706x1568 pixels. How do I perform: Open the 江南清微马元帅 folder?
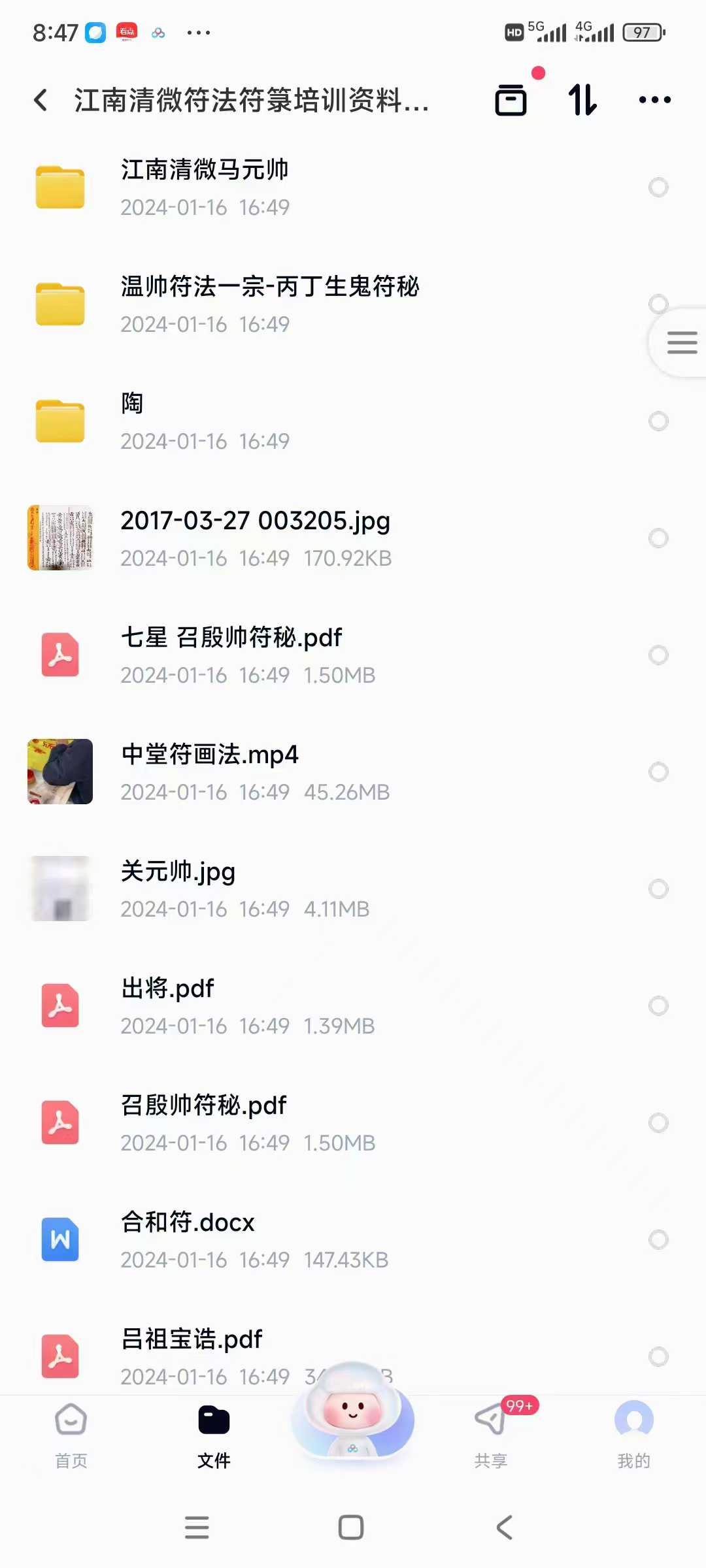point(204,188)
